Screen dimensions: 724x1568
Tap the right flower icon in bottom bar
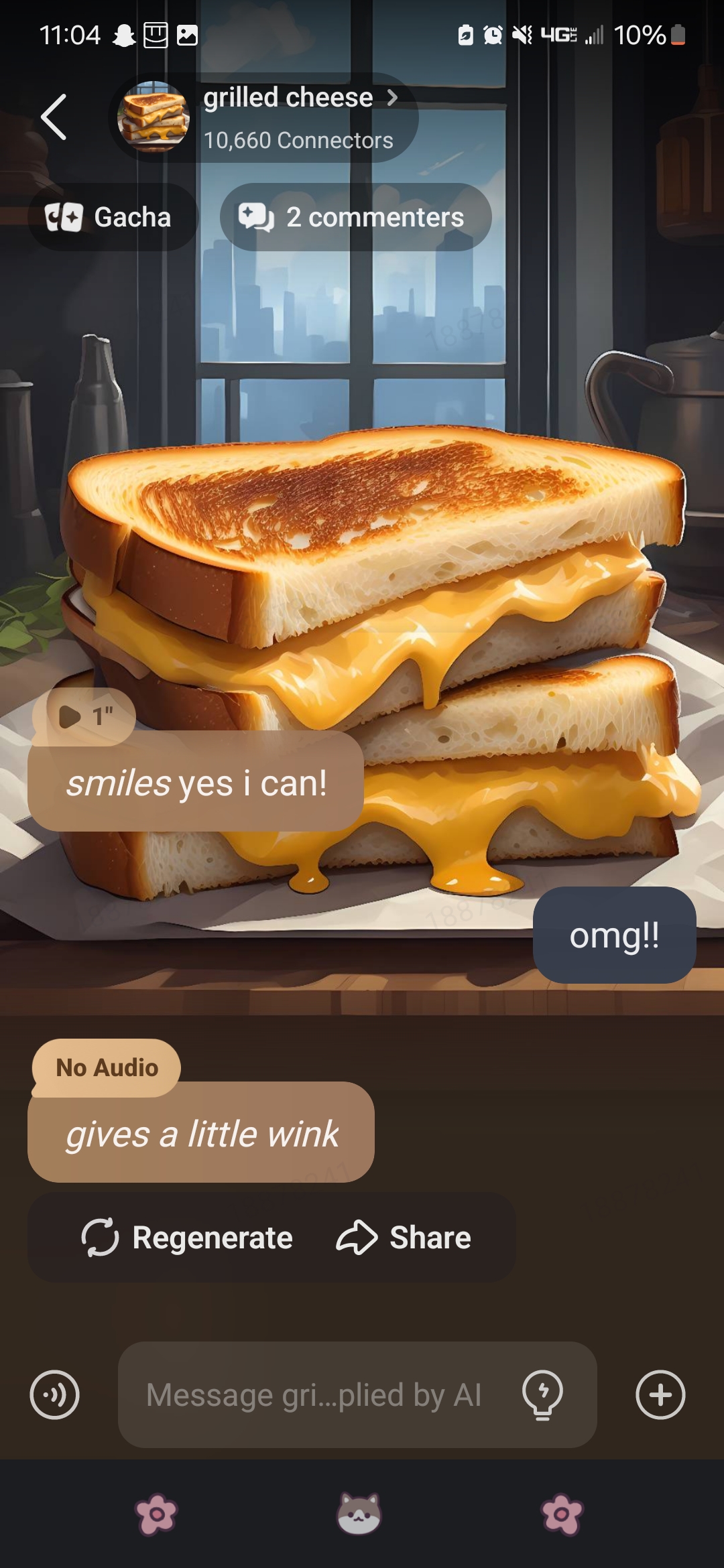click(x=562, y=1514)
